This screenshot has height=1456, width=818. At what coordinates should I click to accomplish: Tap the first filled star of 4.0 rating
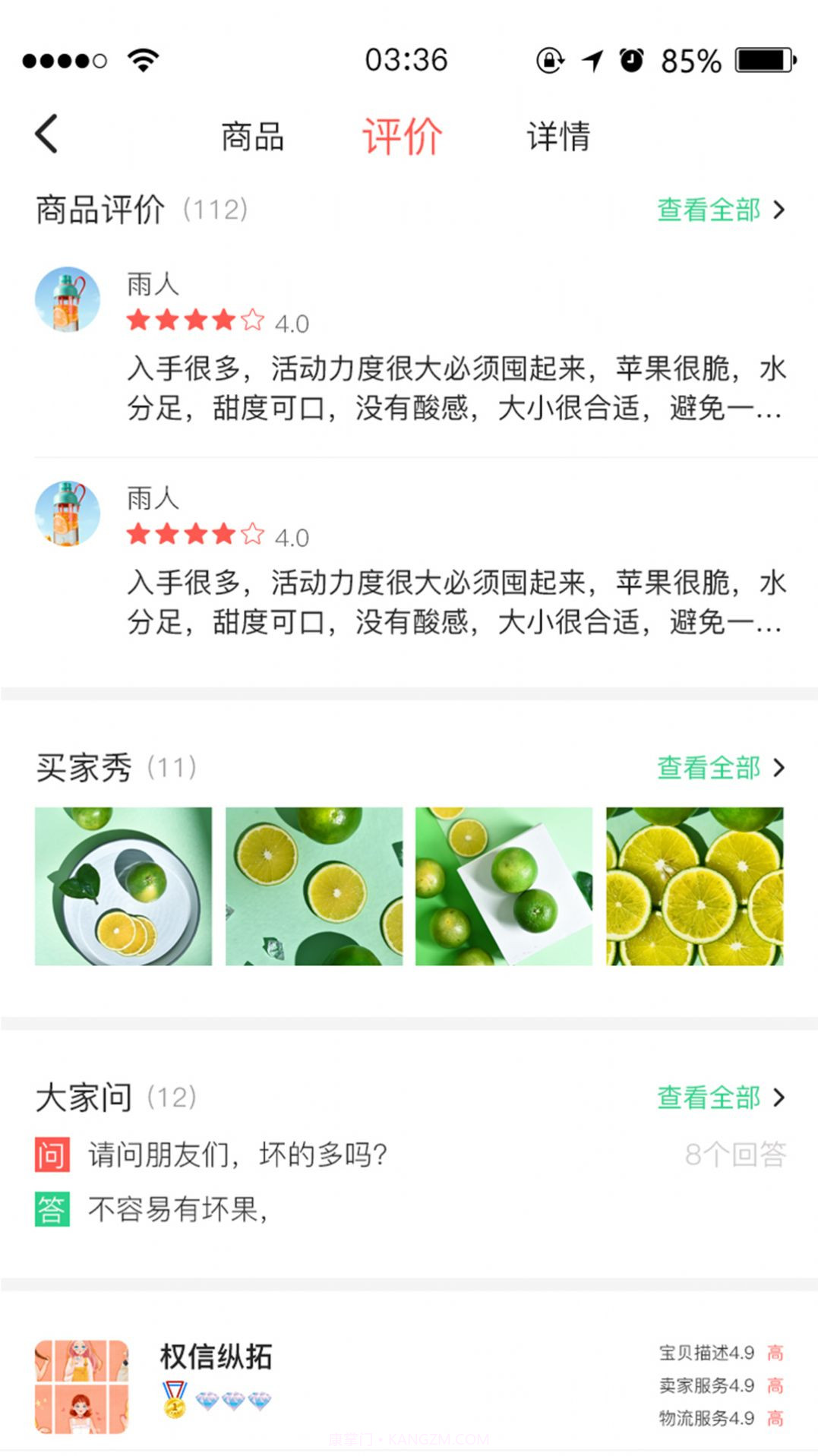(x=139, y=321)
